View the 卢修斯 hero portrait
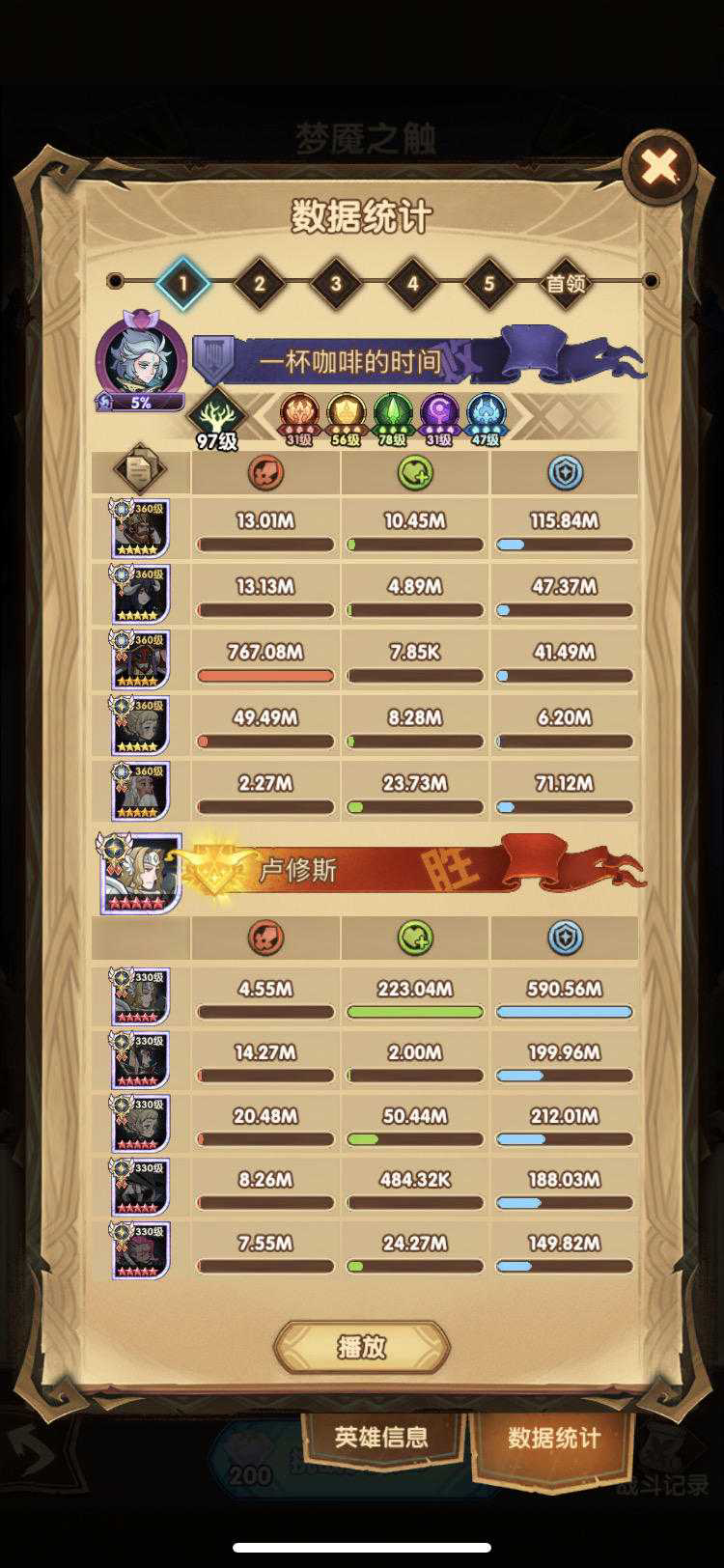 141,874
